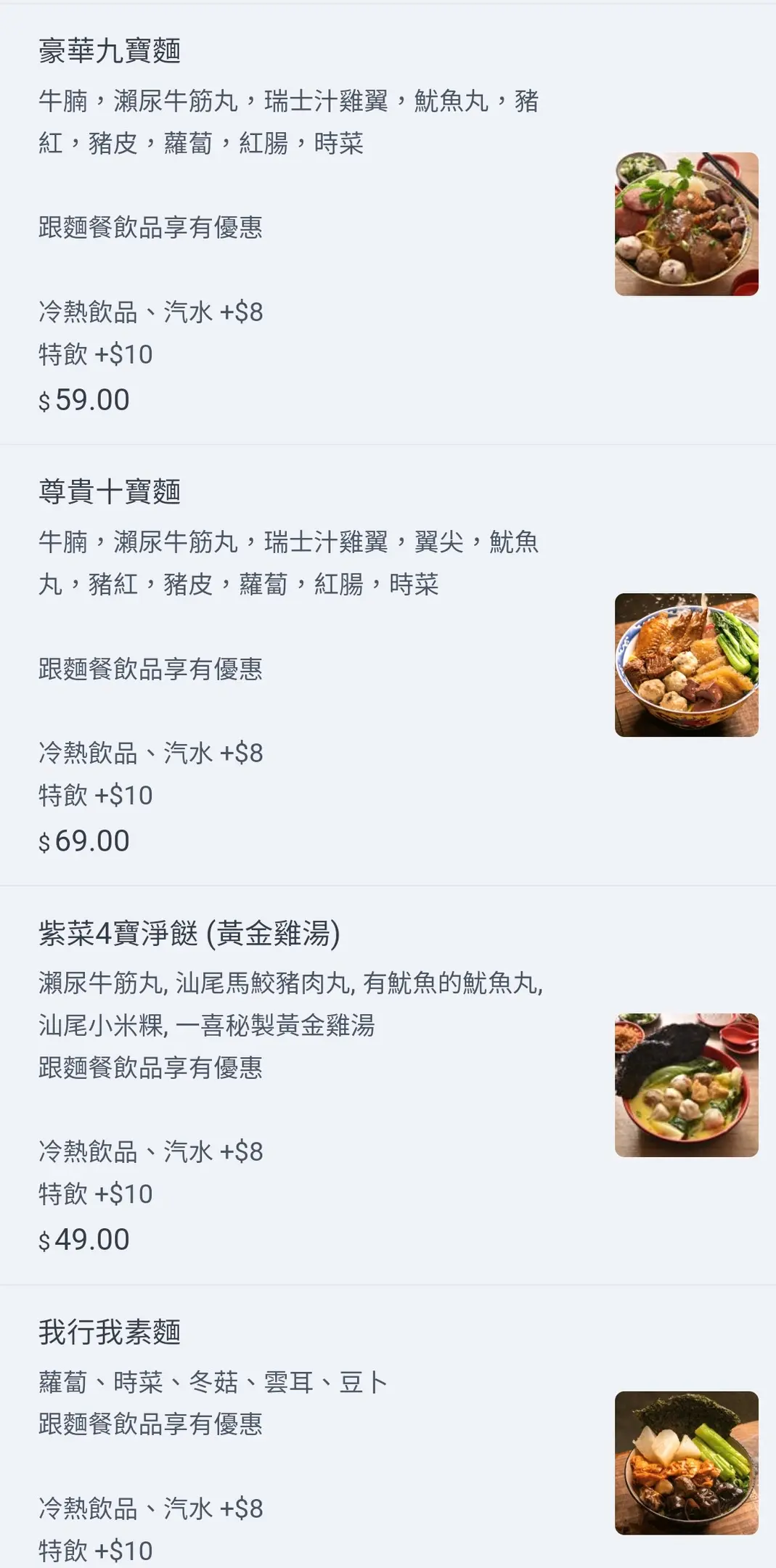Choose 紫菜4寶淨餸 (黃金雞湯)

189,934
